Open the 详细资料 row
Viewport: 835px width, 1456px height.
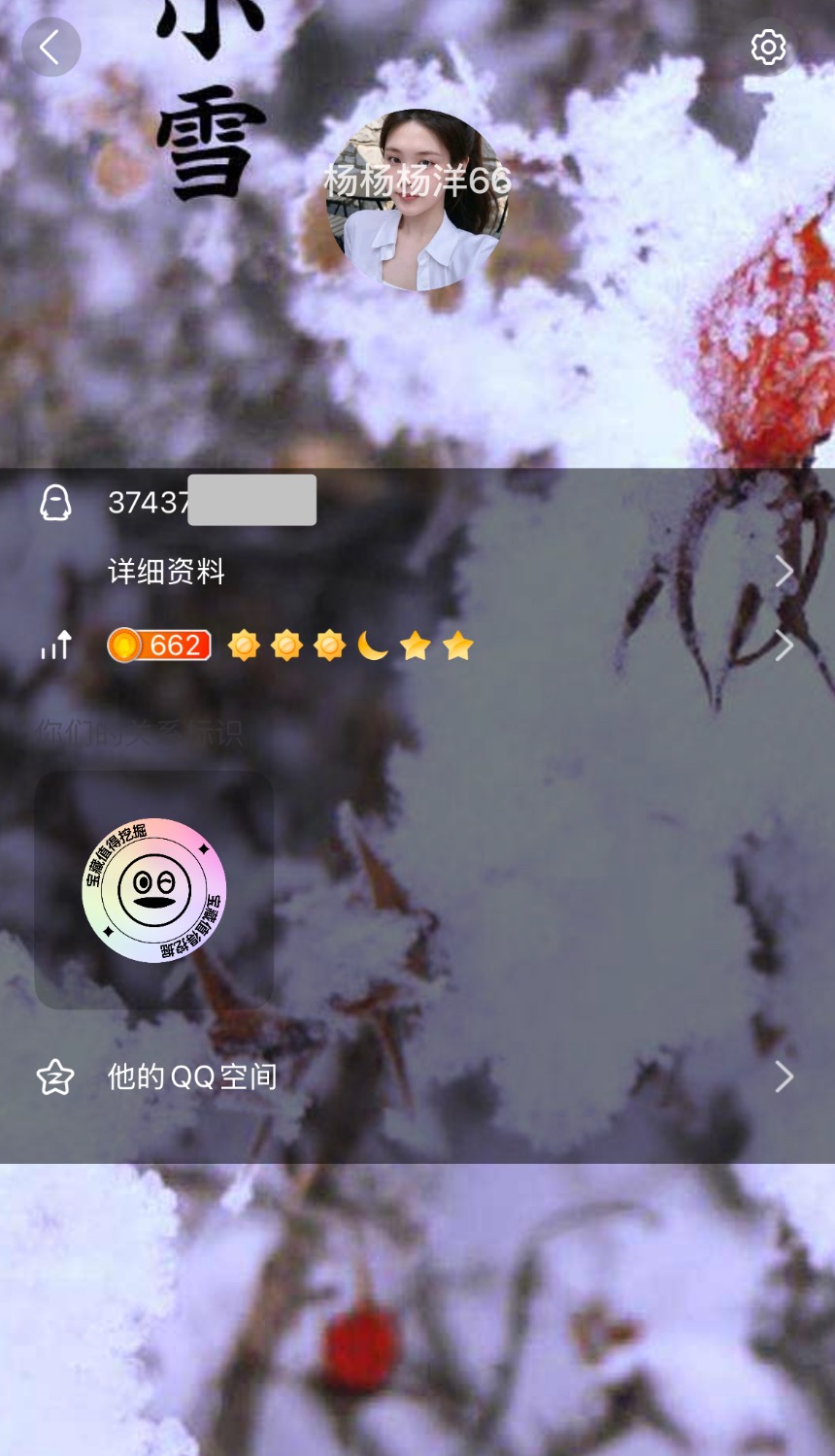(x=417, y=572)
